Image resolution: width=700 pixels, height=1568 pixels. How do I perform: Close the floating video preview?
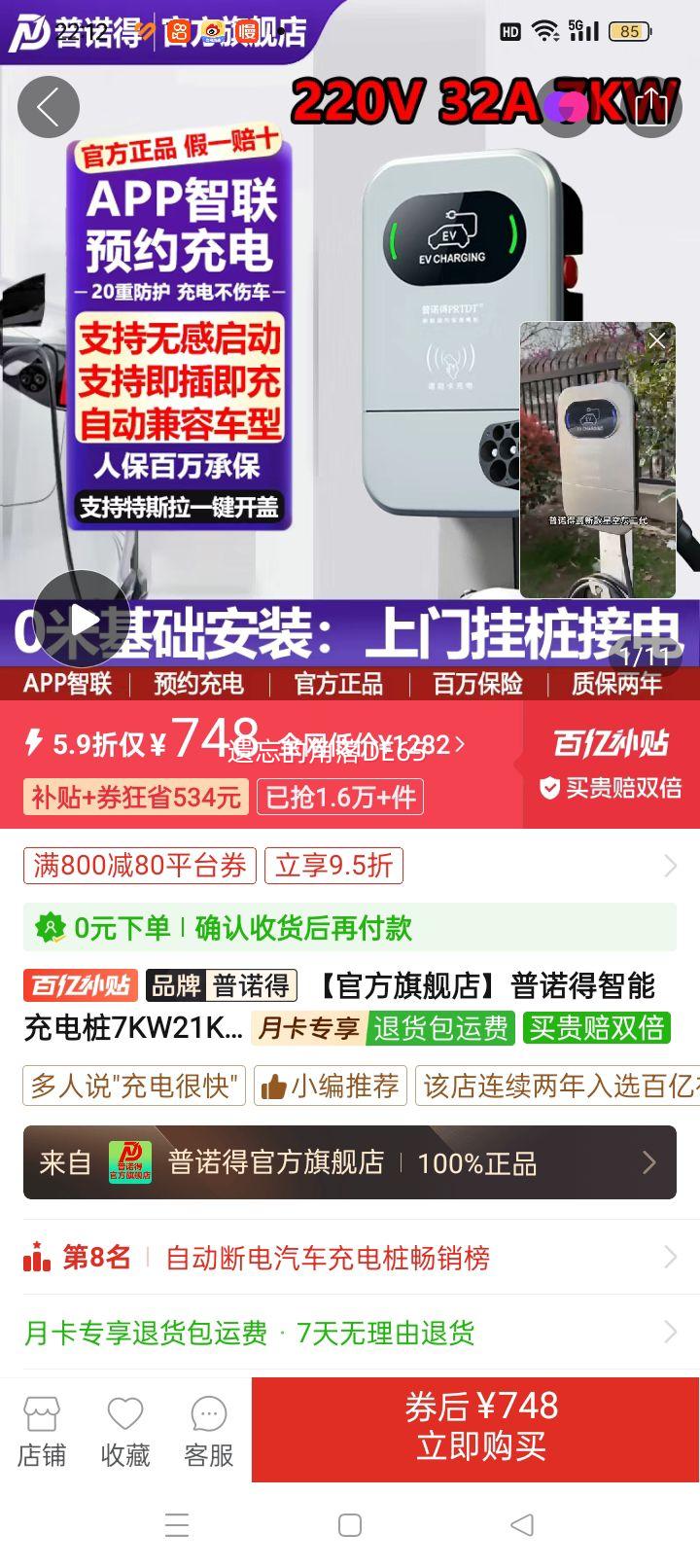pos(657,340)
